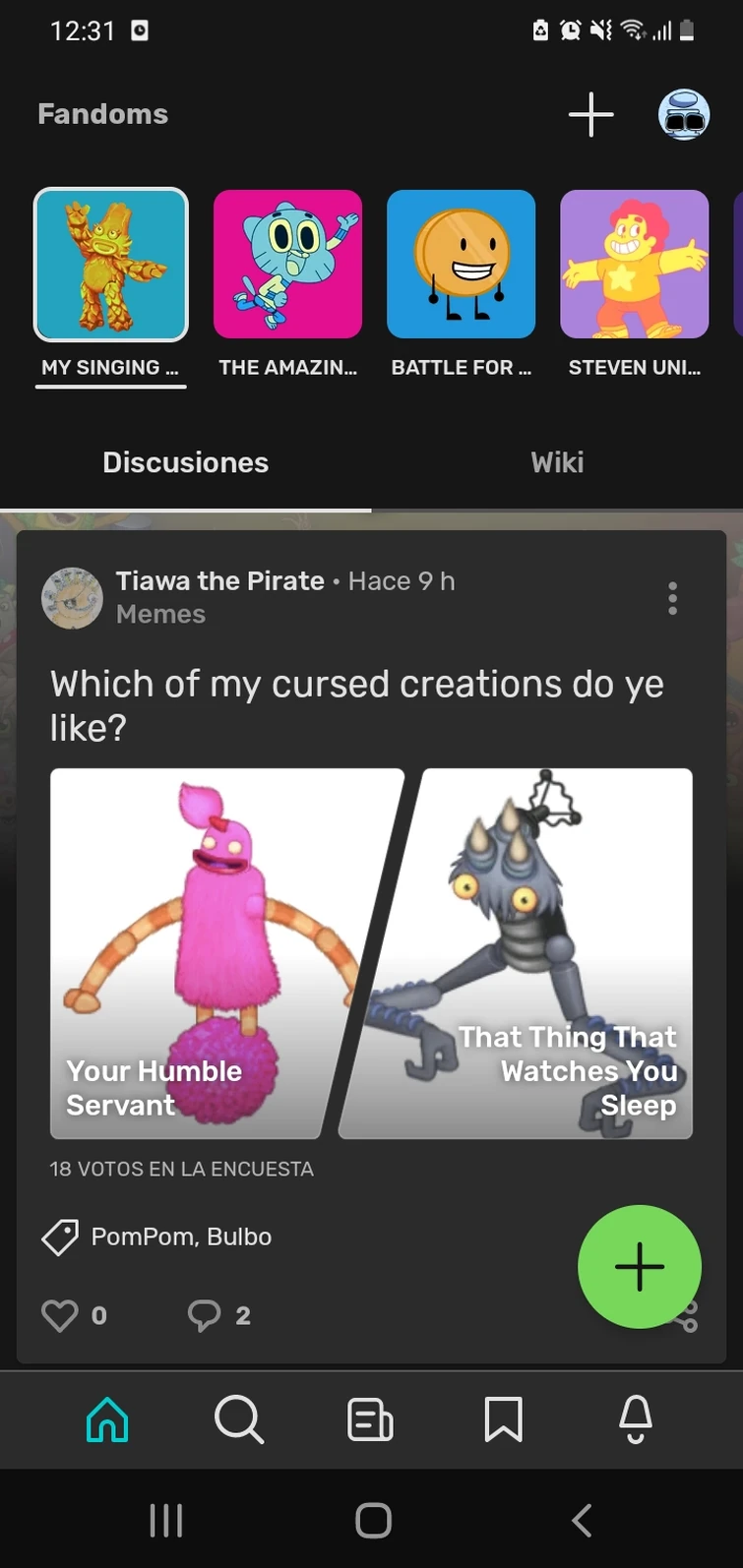The height and width of the screenshot is (1568, 743).
Task: Open the search icon in bottom navigation
Action: click(x=239, y=1419)
